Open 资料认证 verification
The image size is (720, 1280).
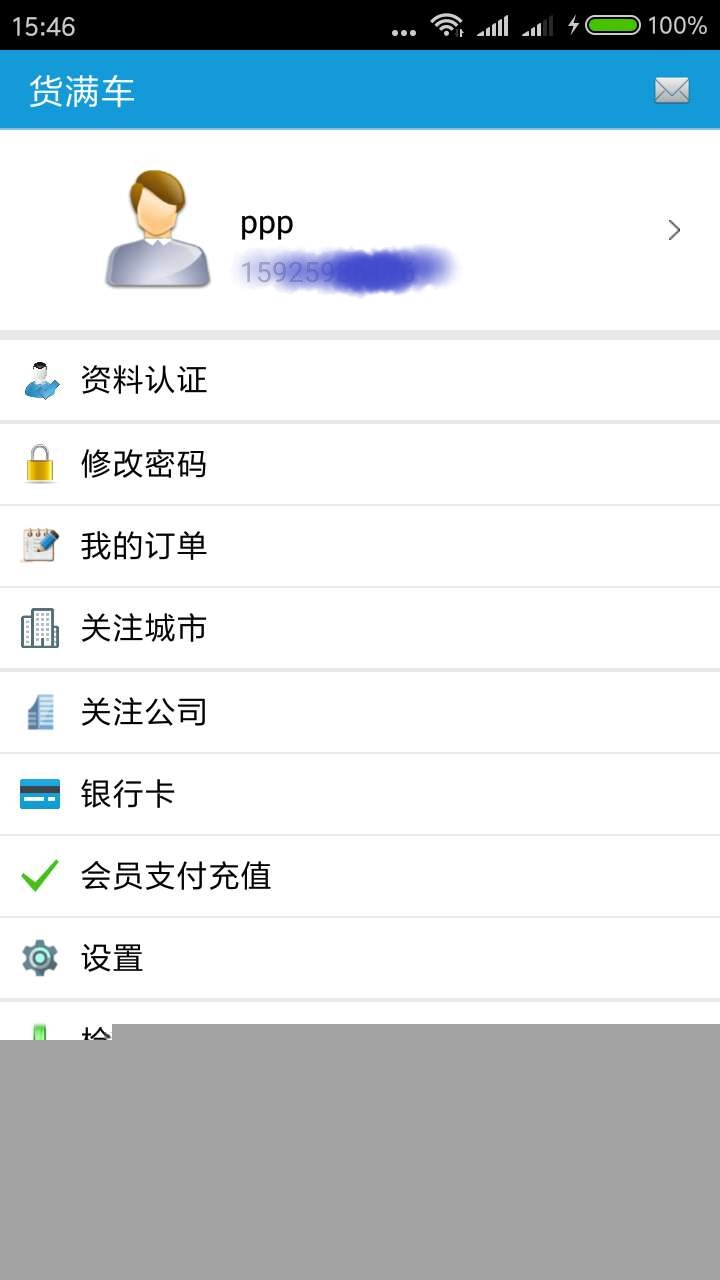click(360, 380)
